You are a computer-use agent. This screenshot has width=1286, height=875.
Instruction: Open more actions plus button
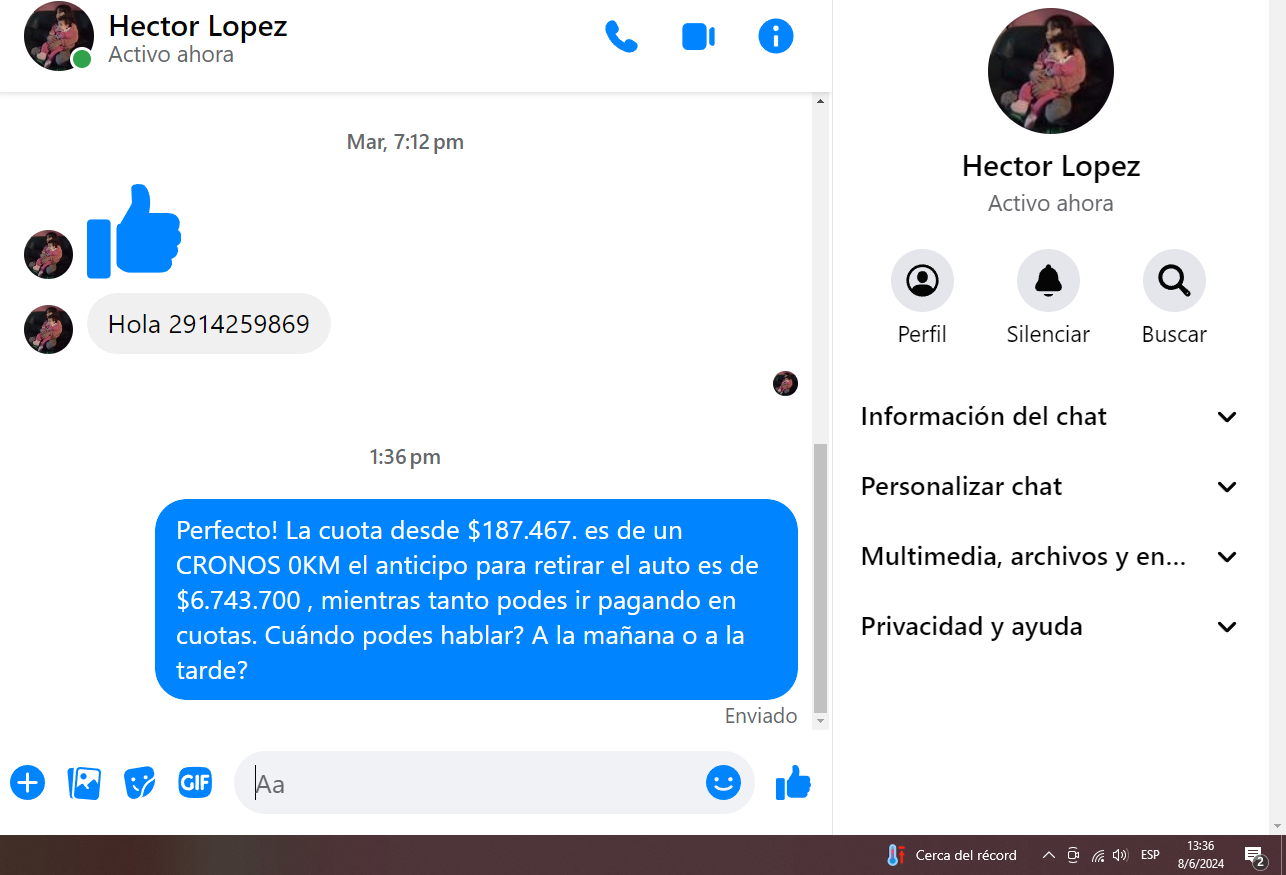pyautogui.click(x=27, y=782)
